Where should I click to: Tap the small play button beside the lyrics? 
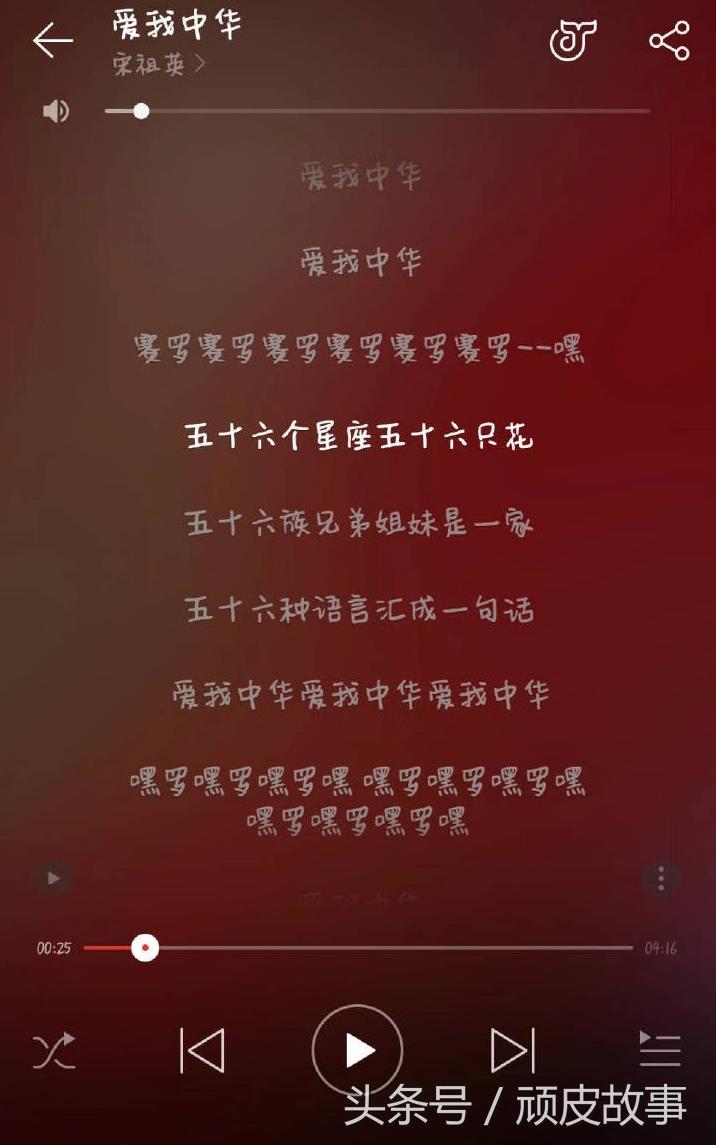[54, 879]
